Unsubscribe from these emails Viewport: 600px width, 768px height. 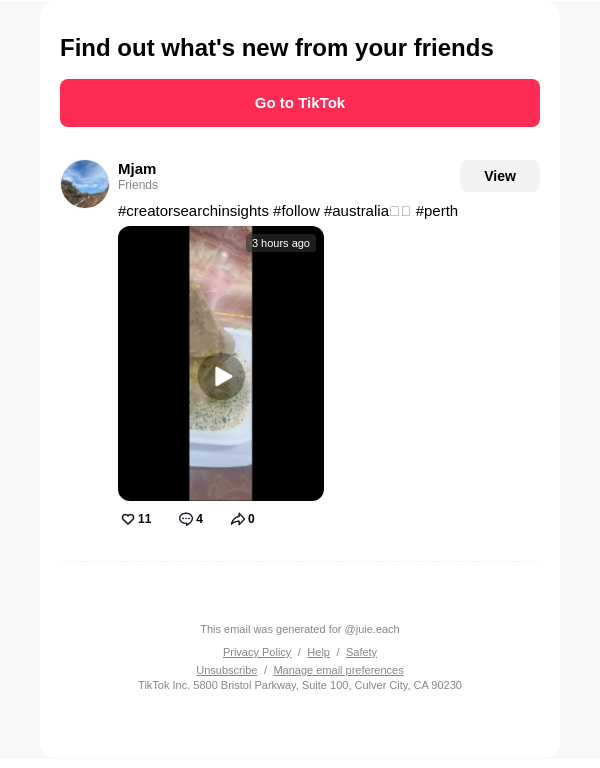pyautogui.click(x=226, y=670)
